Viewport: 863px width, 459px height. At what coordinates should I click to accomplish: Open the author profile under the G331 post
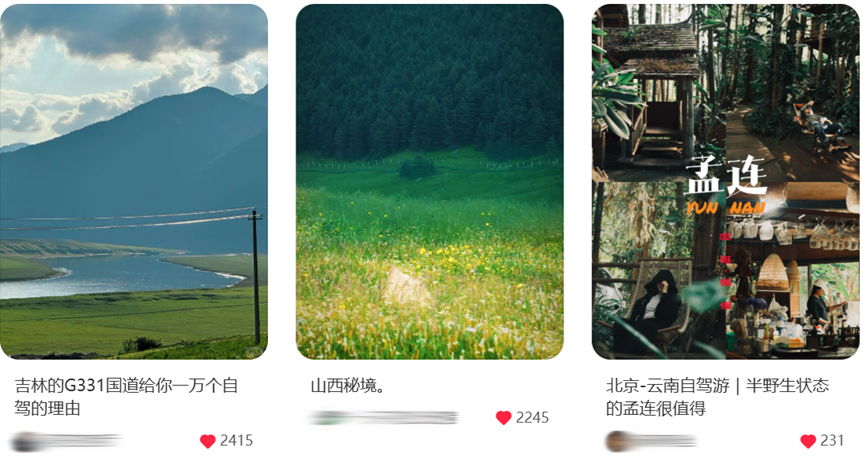(66, 441)
